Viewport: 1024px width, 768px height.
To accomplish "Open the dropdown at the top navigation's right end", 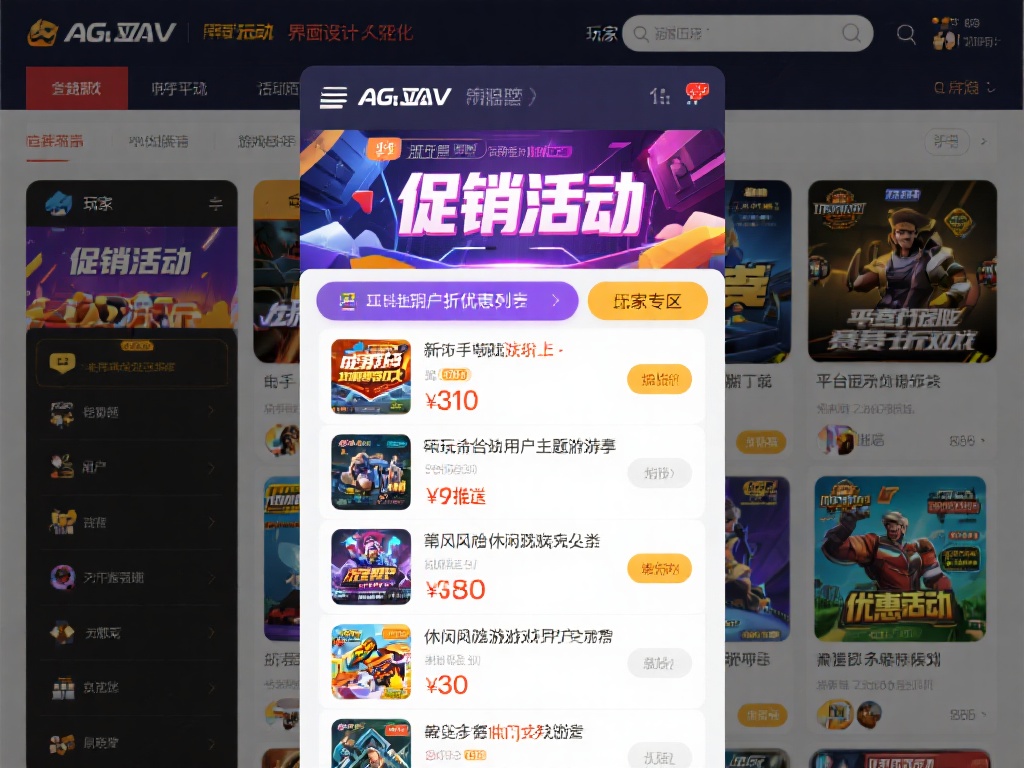I will (964, 88).
